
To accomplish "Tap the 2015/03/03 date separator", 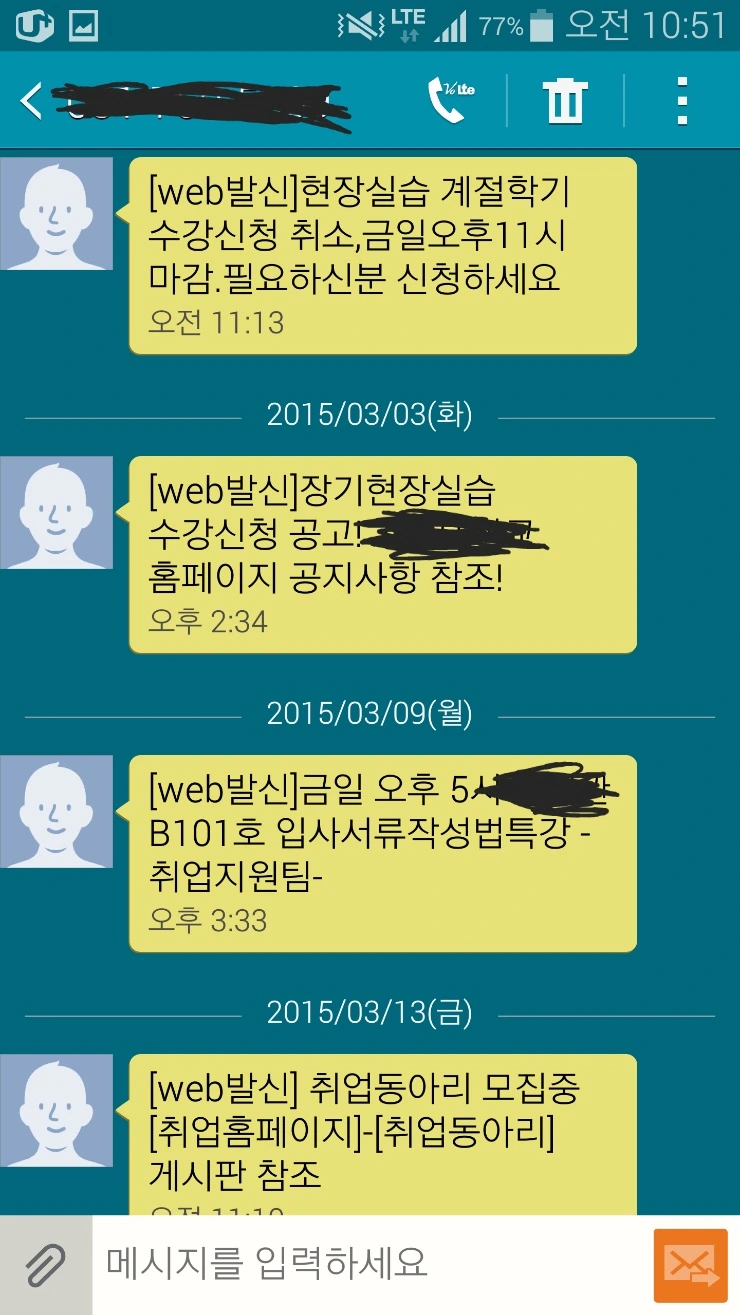I will point(370,411).
